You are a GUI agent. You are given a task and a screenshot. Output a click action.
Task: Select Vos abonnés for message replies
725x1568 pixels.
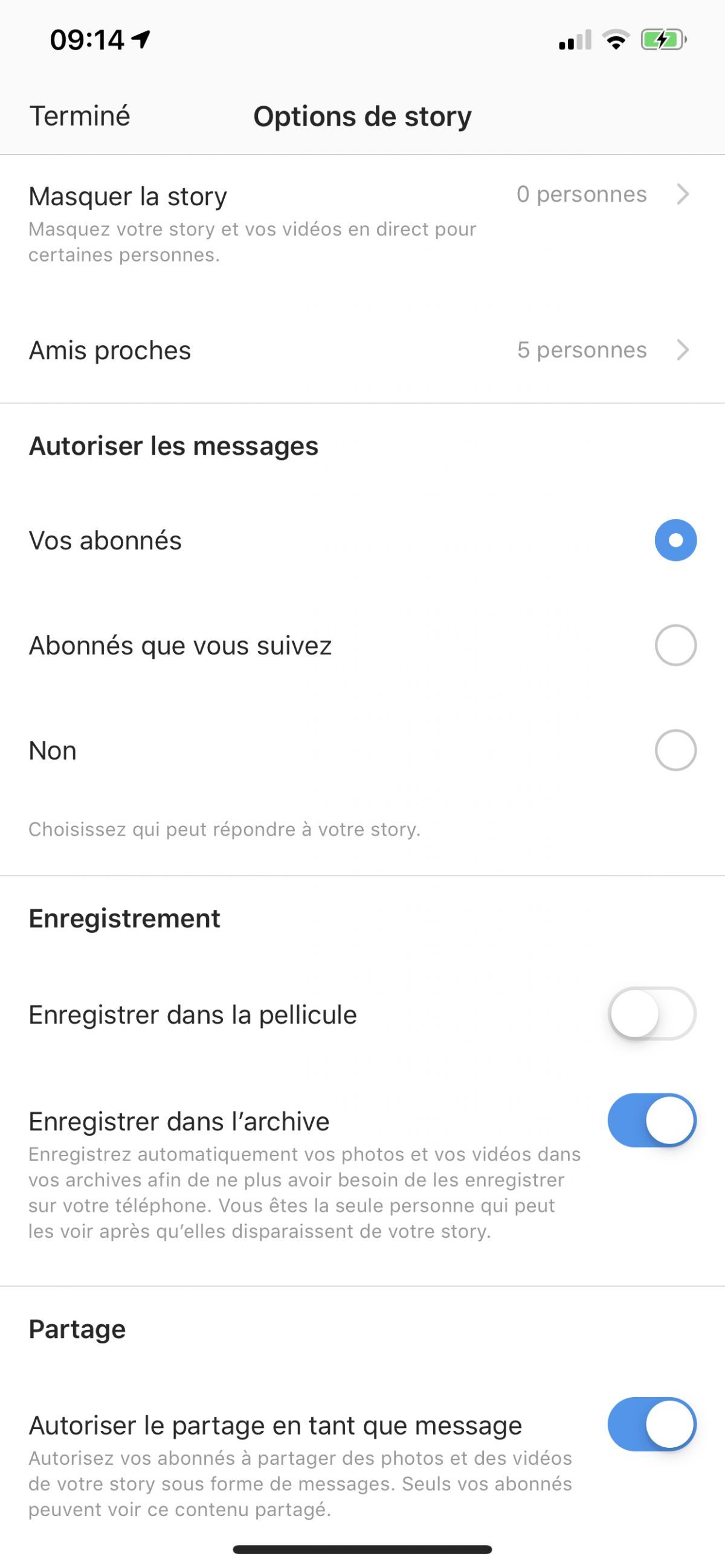(x=675, y=540)
